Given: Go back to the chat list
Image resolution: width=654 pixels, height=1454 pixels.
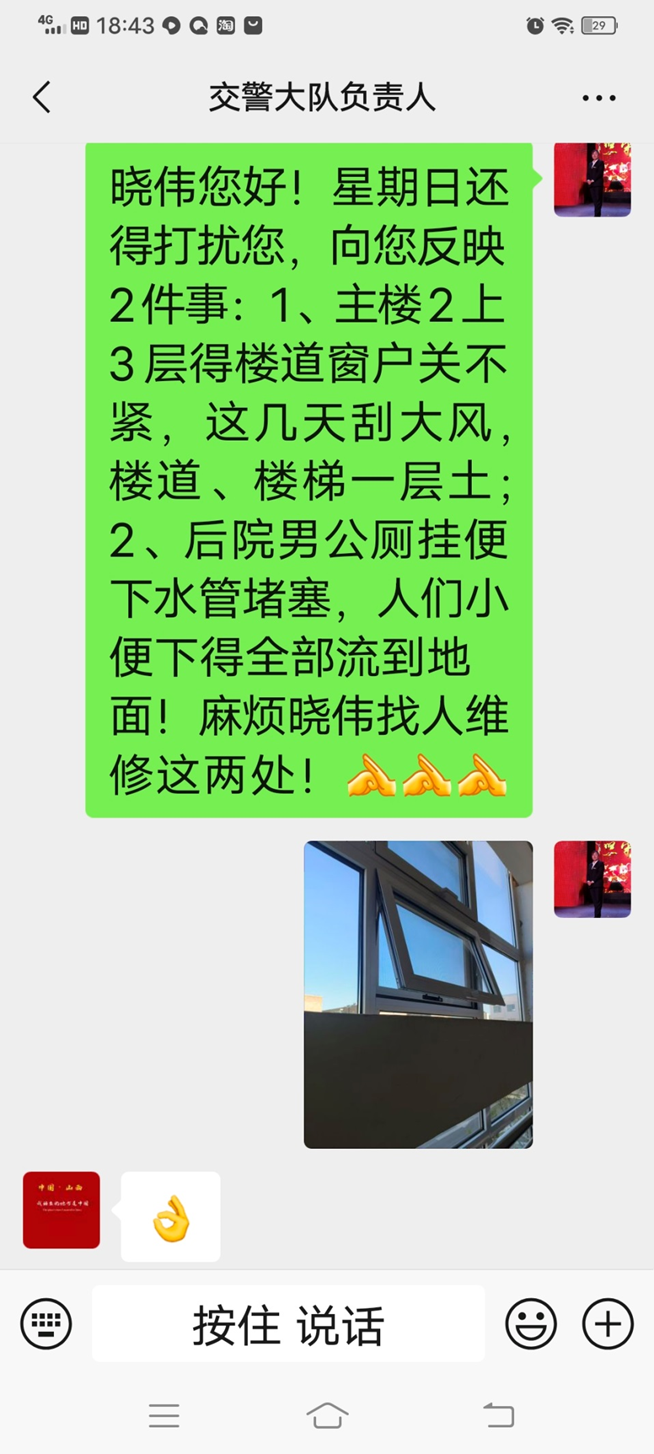Looking at the screenshot, I should 42,98.
